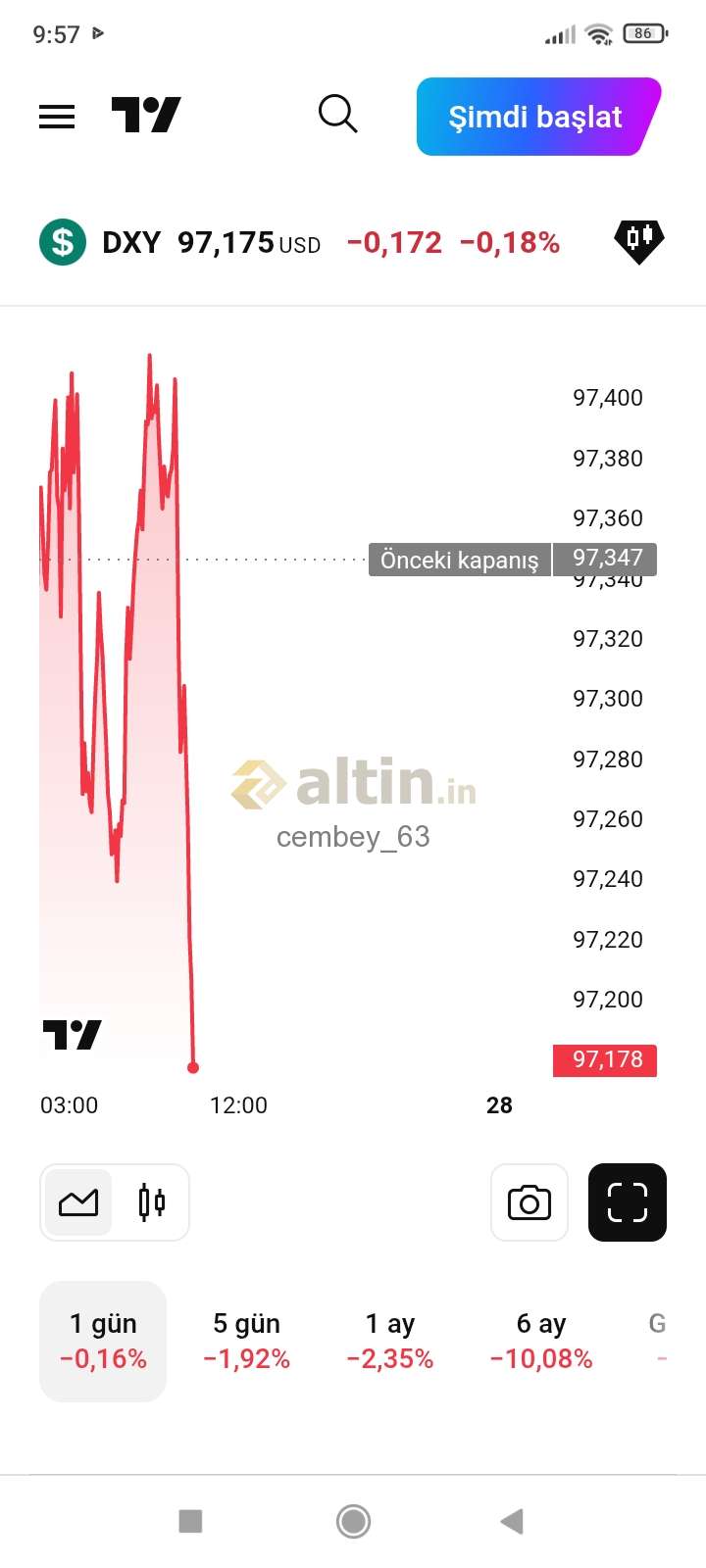This screenshot has width=706, height=1568.
Task: Select the 1 gün time range
Action: pos(103,1341)
